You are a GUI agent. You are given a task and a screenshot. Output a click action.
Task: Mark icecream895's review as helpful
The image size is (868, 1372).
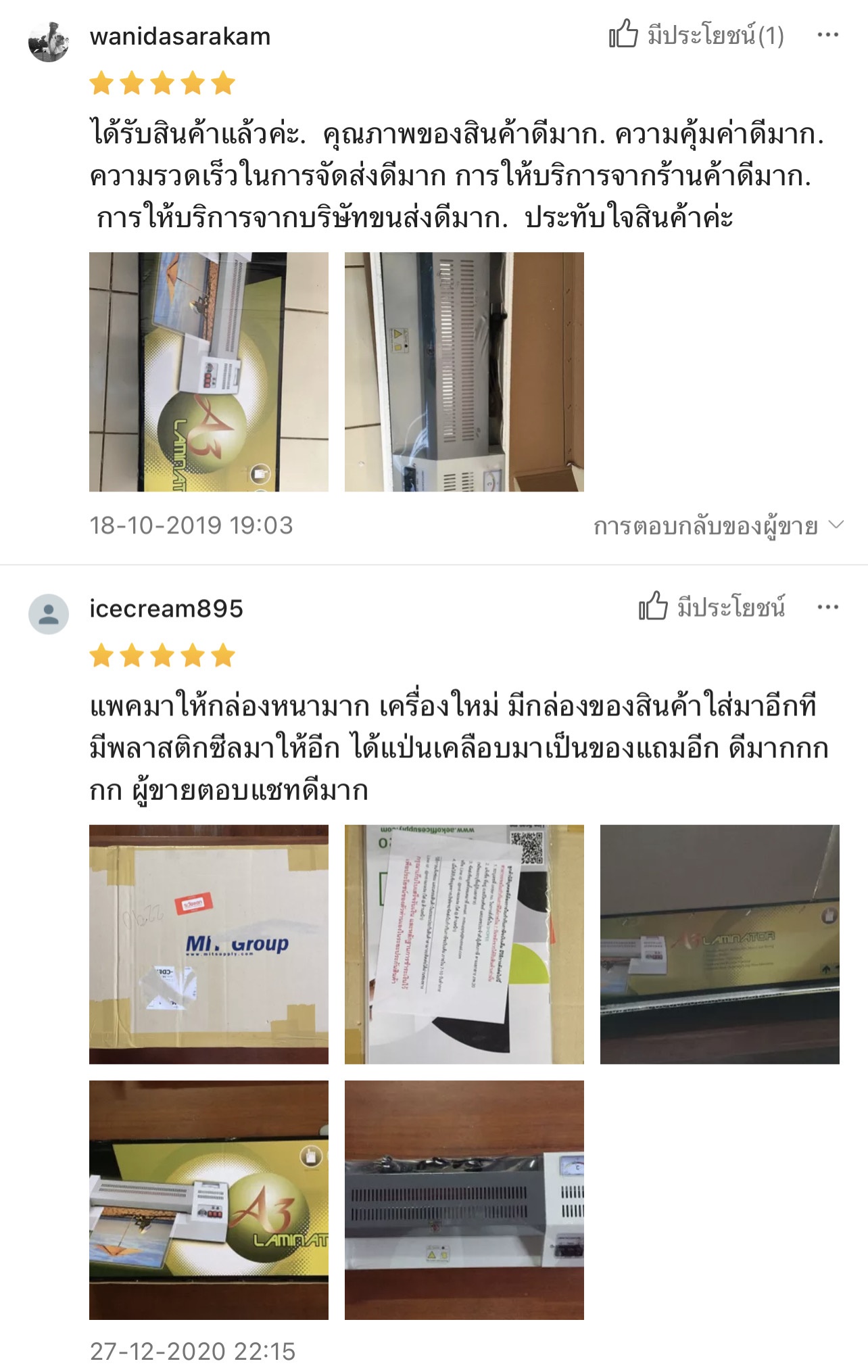pos(711,607)
